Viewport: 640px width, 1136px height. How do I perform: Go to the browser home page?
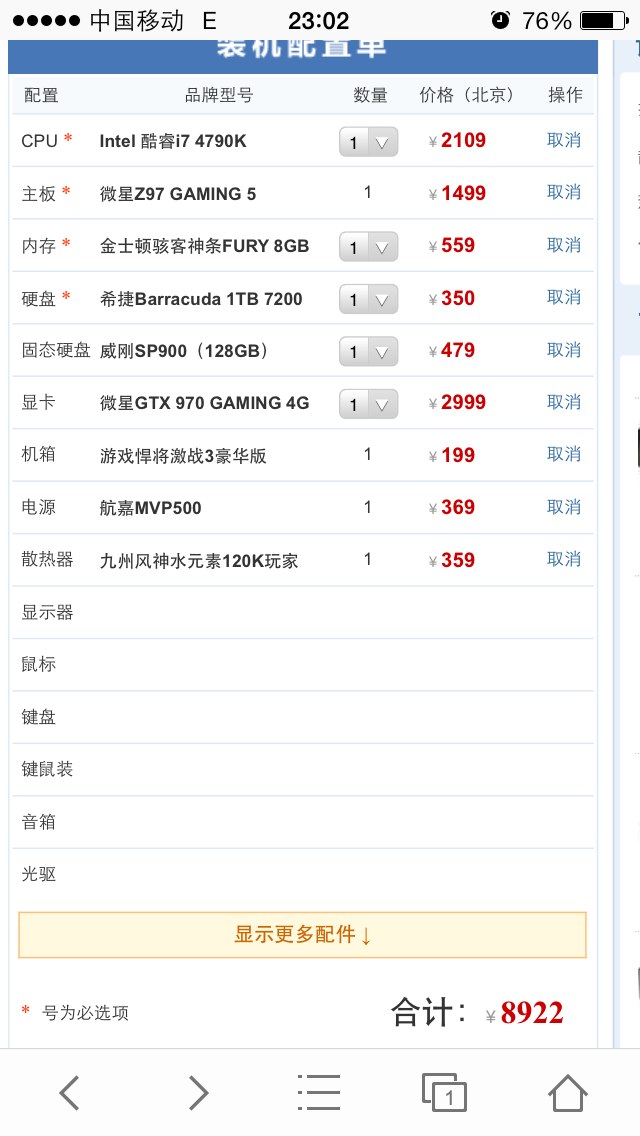(567, 1092)
